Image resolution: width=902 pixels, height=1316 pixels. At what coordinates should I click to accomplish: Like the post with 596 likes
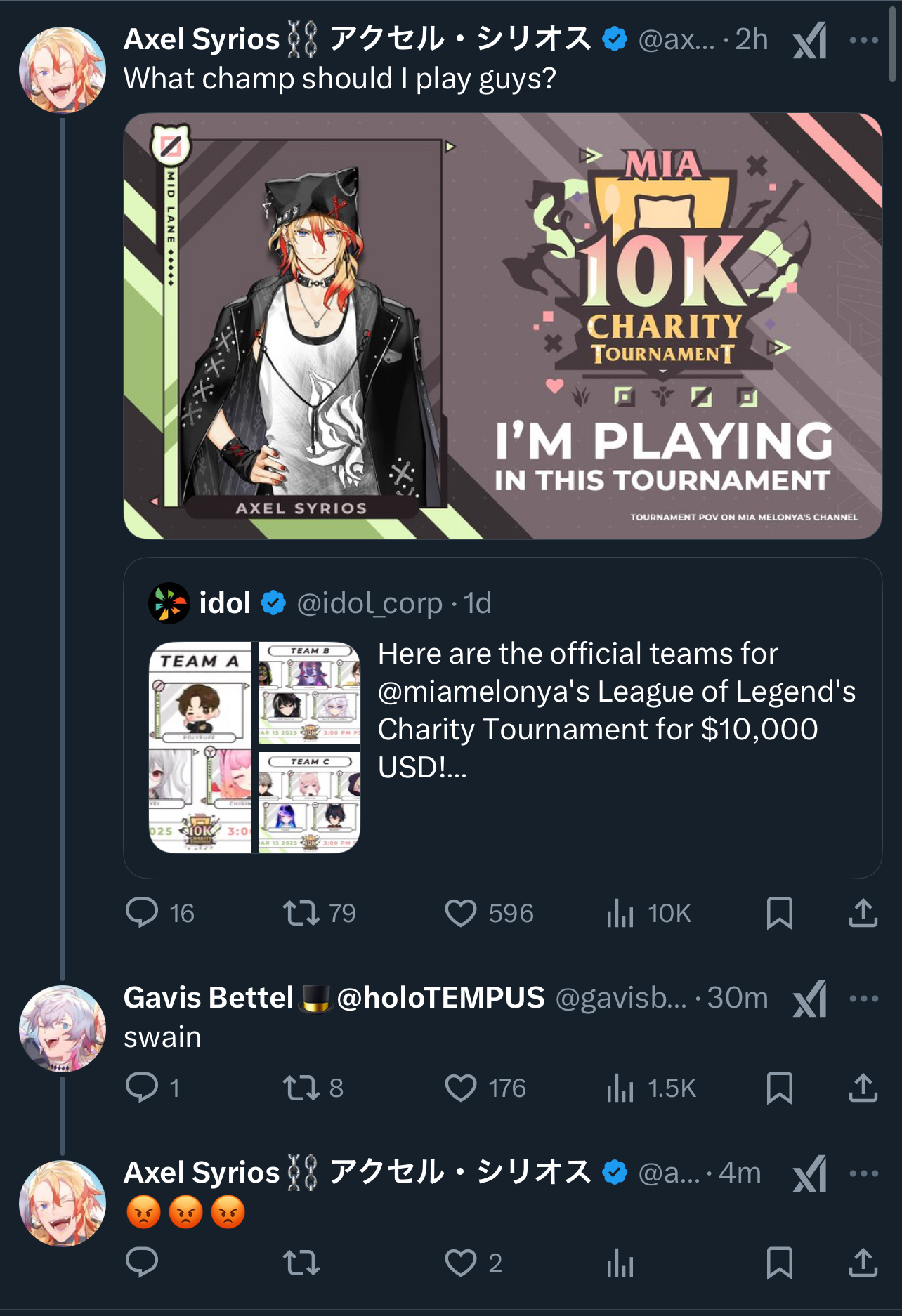(461, 913)
